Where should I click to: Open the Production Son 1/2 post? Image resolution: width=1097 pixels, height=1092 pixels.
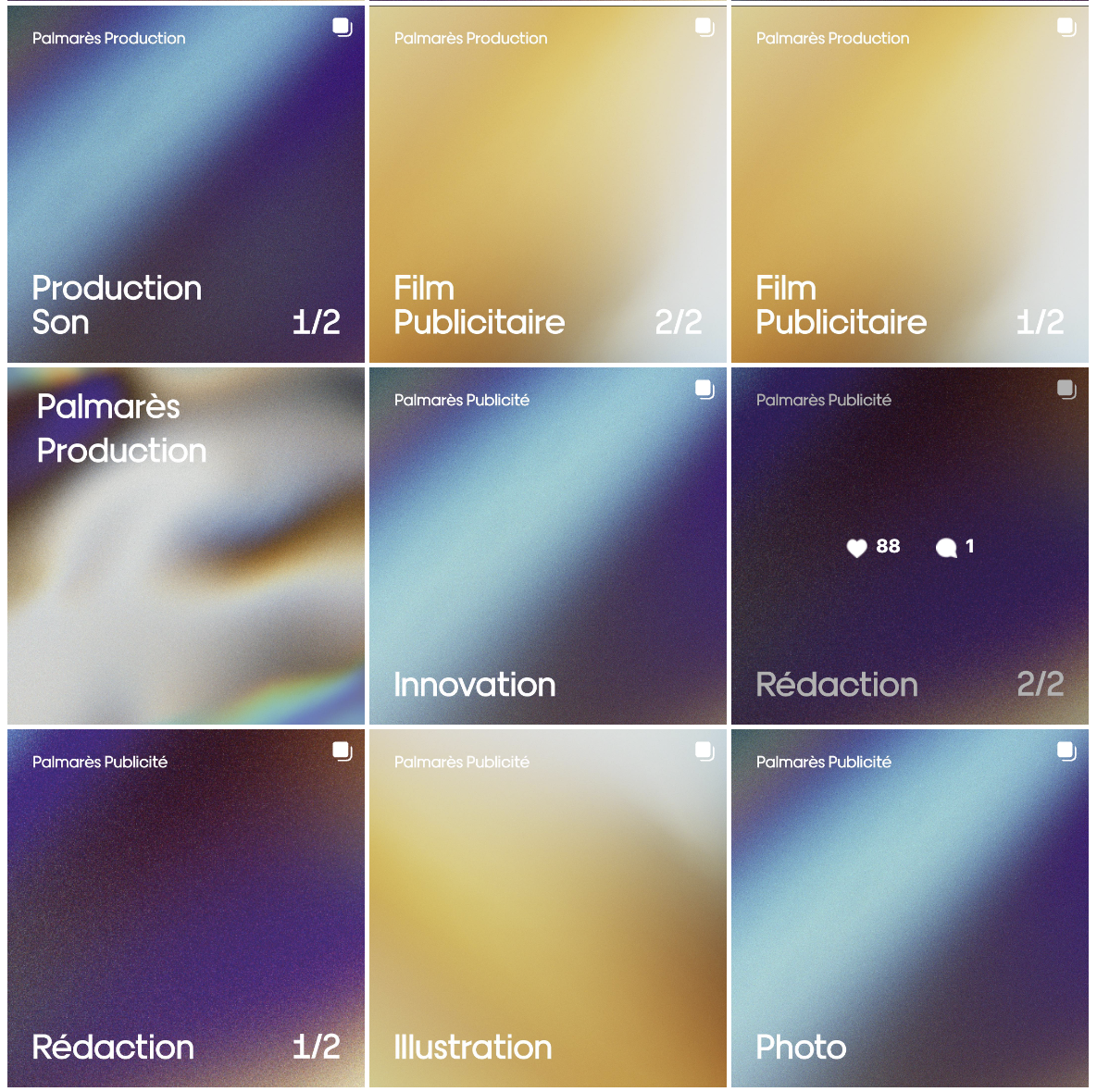click(x=185, y=183)
